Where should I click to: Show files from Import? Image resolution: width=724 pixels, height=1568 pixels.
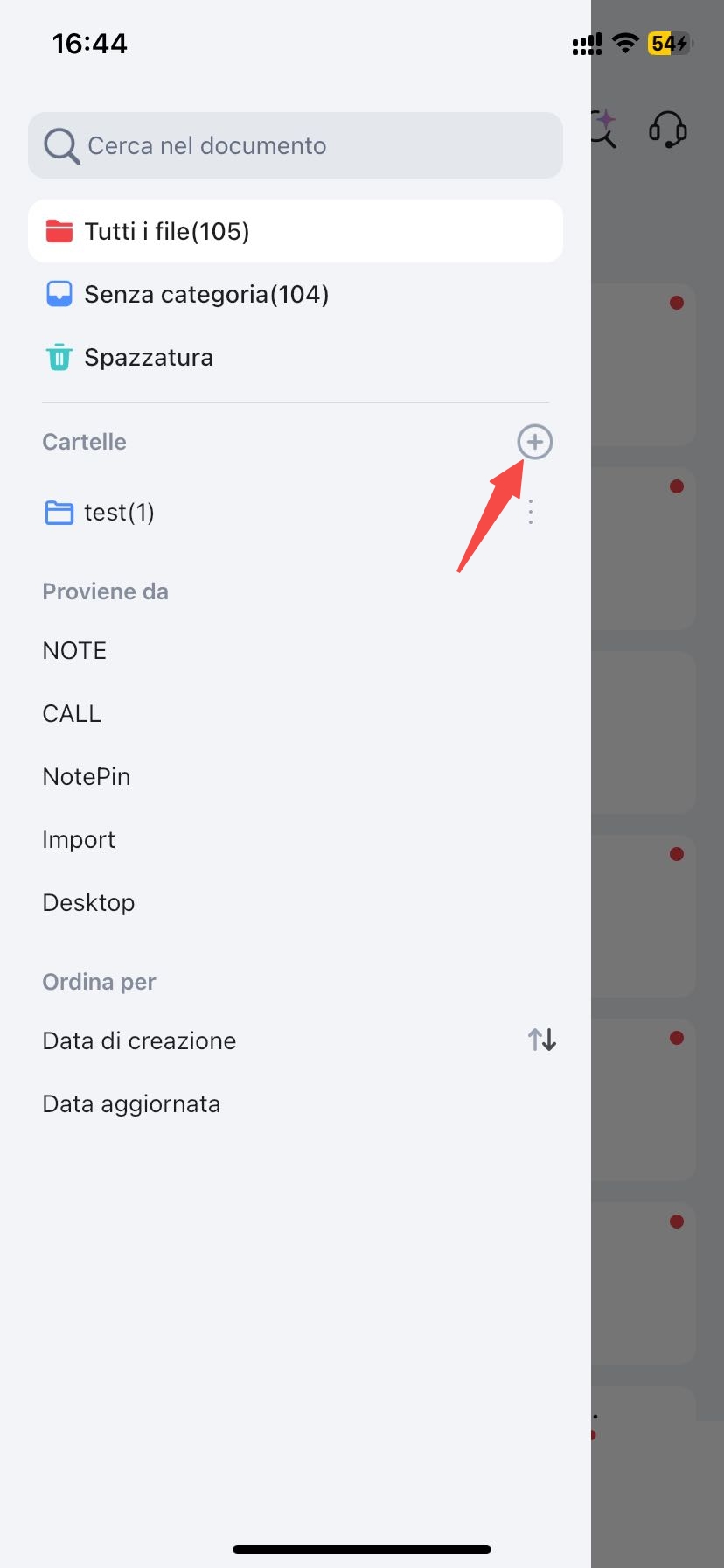click(x=79, y=840)
